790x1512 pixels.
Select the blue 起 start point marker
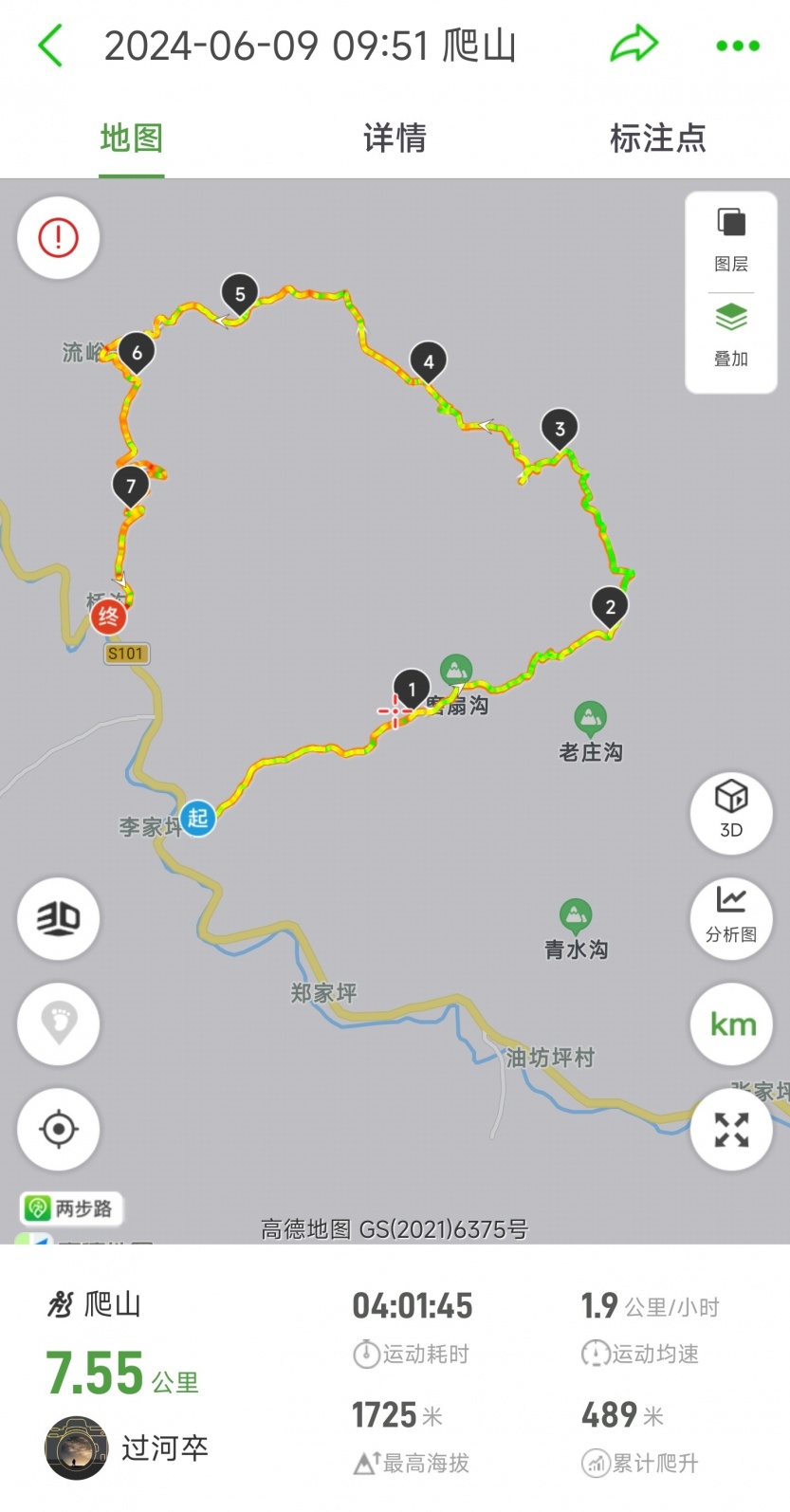click(x=197, y=818)
